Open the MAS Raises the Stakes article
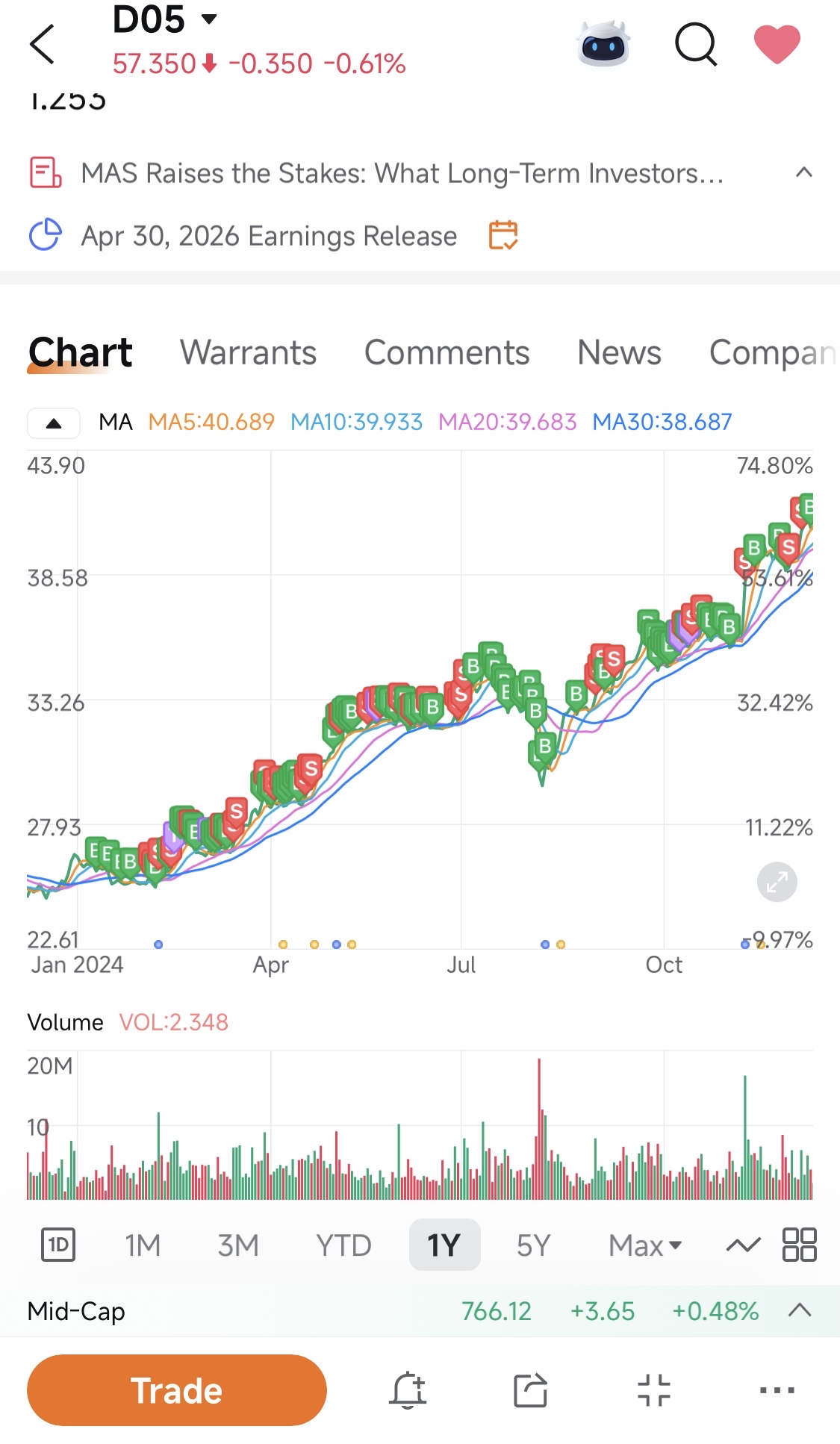 pyautogui.click(x=402, y=173)
